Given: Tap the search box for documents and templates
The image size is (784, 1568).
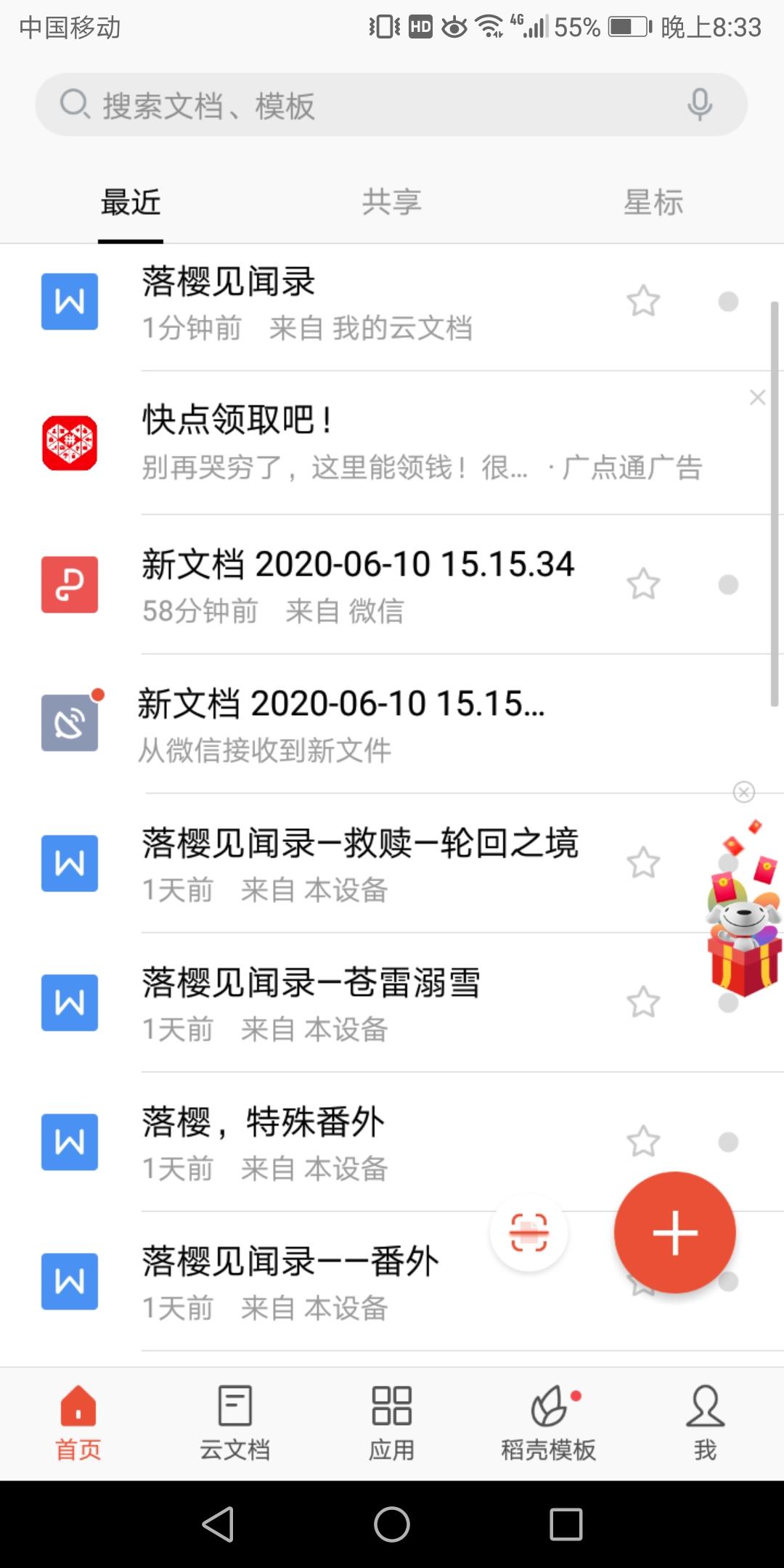Looking at the screenshot, I should coord(363,105).
